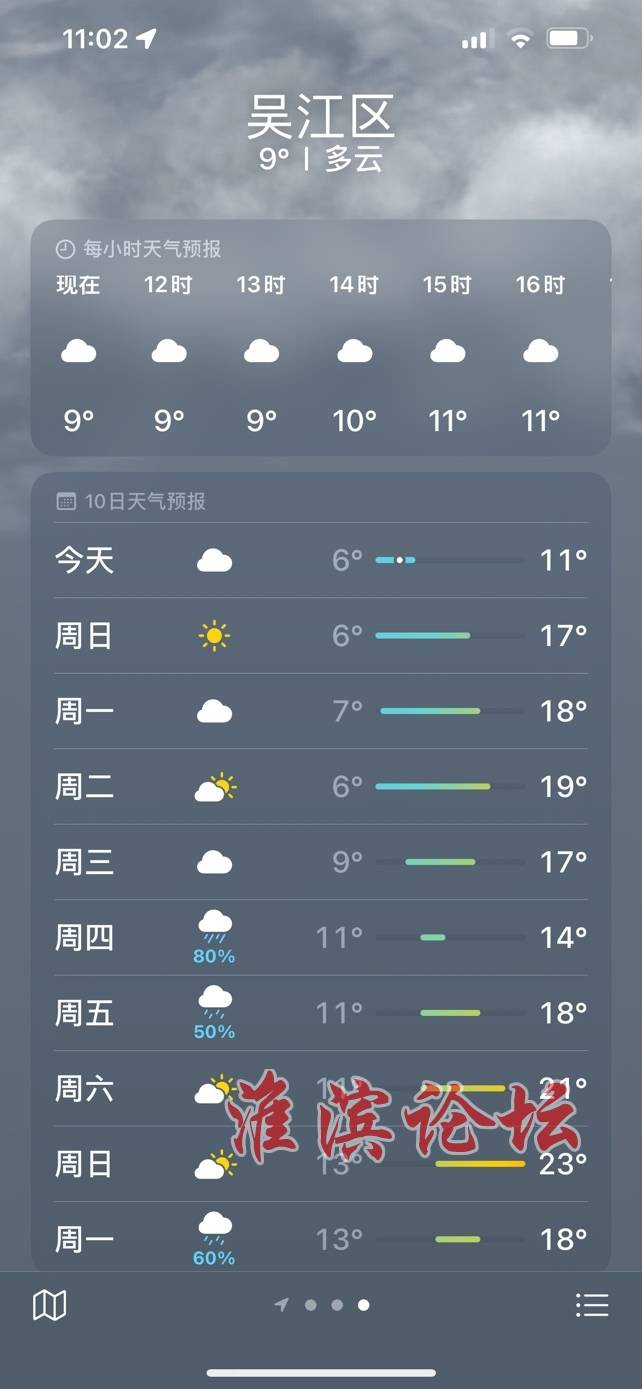Open the weather map icon

click(x=49, y=1305)
